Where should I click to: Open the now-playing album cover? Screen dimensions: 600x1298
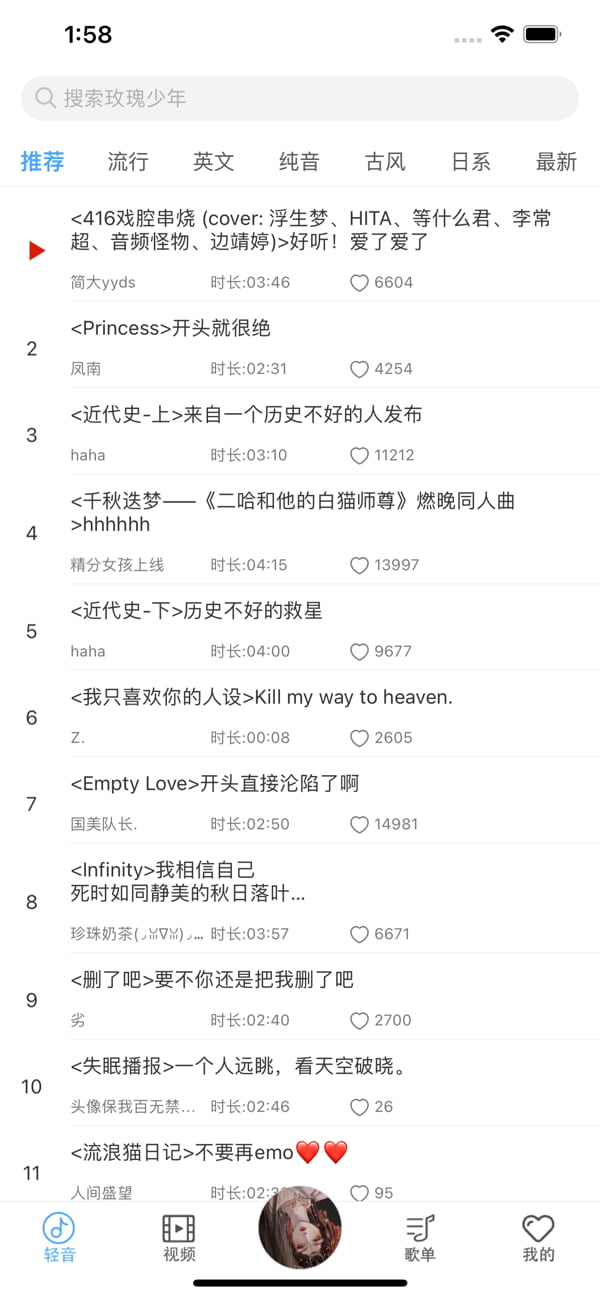coord(300,1227)
